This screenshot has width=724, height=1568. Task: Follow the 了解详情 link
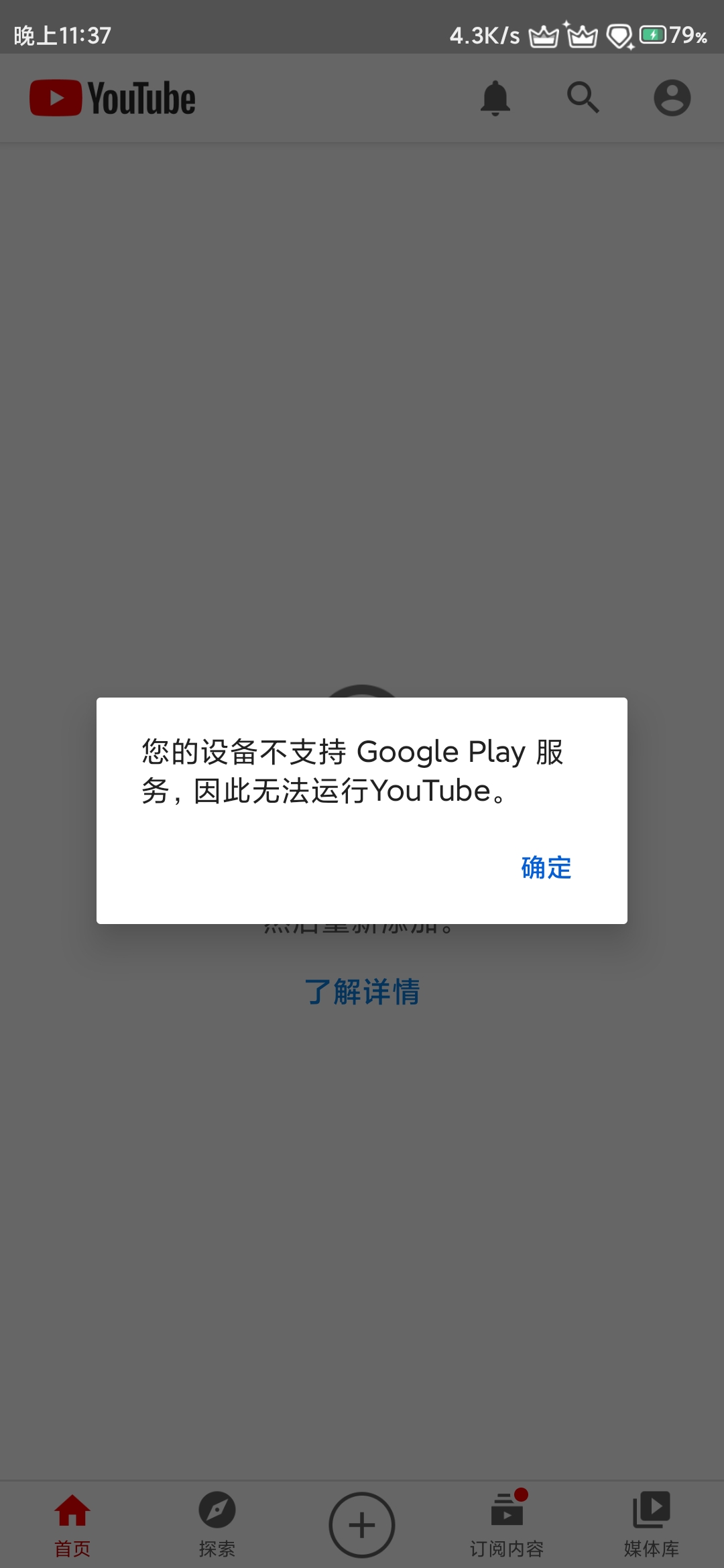point(362,992)
